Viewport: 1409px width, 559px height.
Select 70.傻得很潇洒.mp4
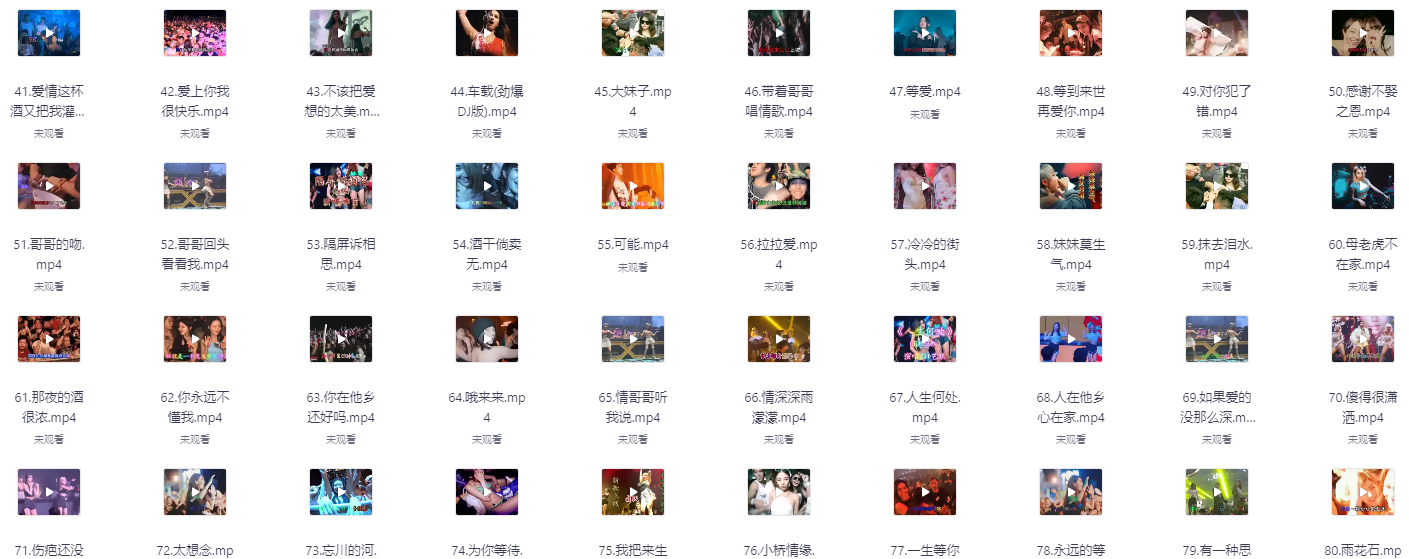[x=1363, y=339]
